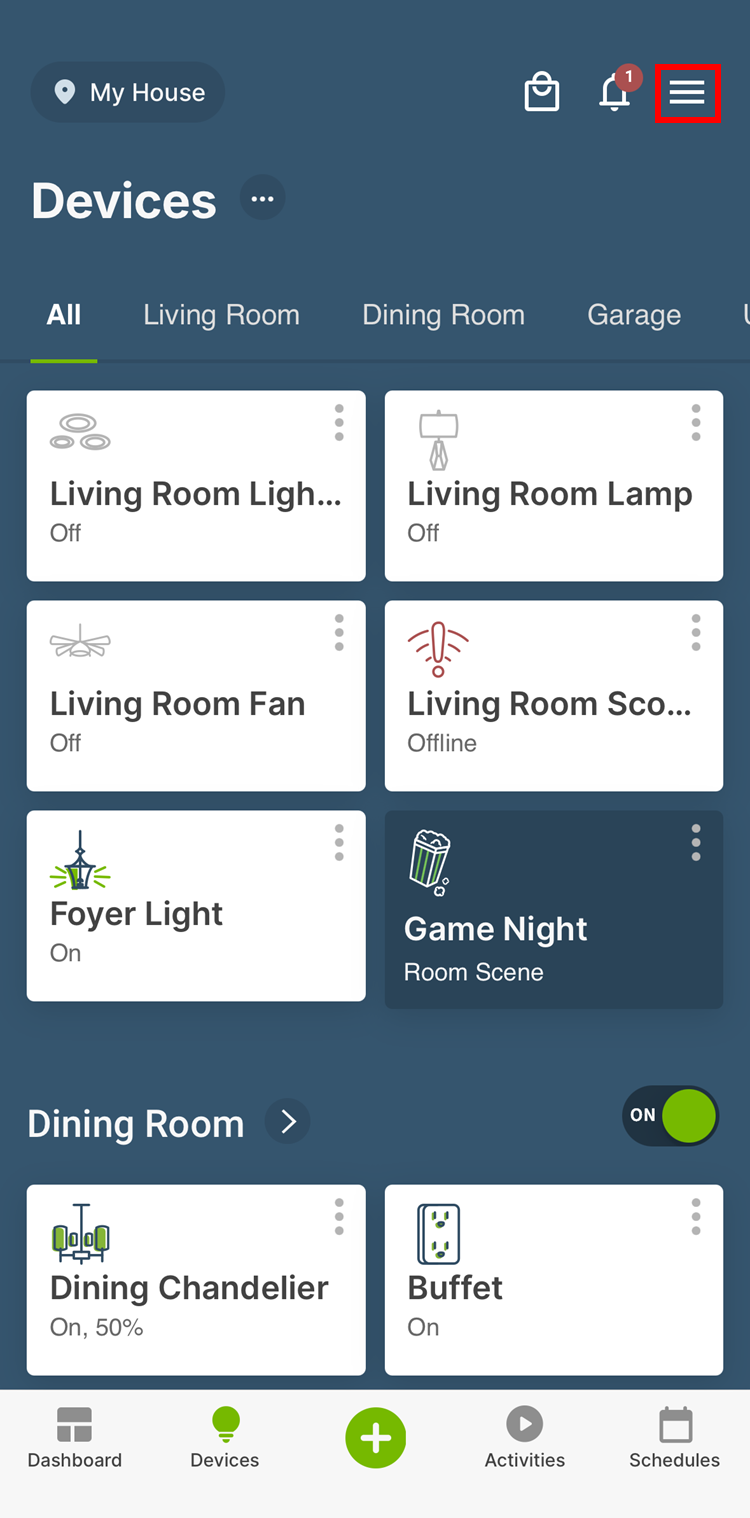Image resolution: width=750 pixels, height=1518 pixels.
Task: Expand the Dining Room section chevron
Action: point(287,1122)
